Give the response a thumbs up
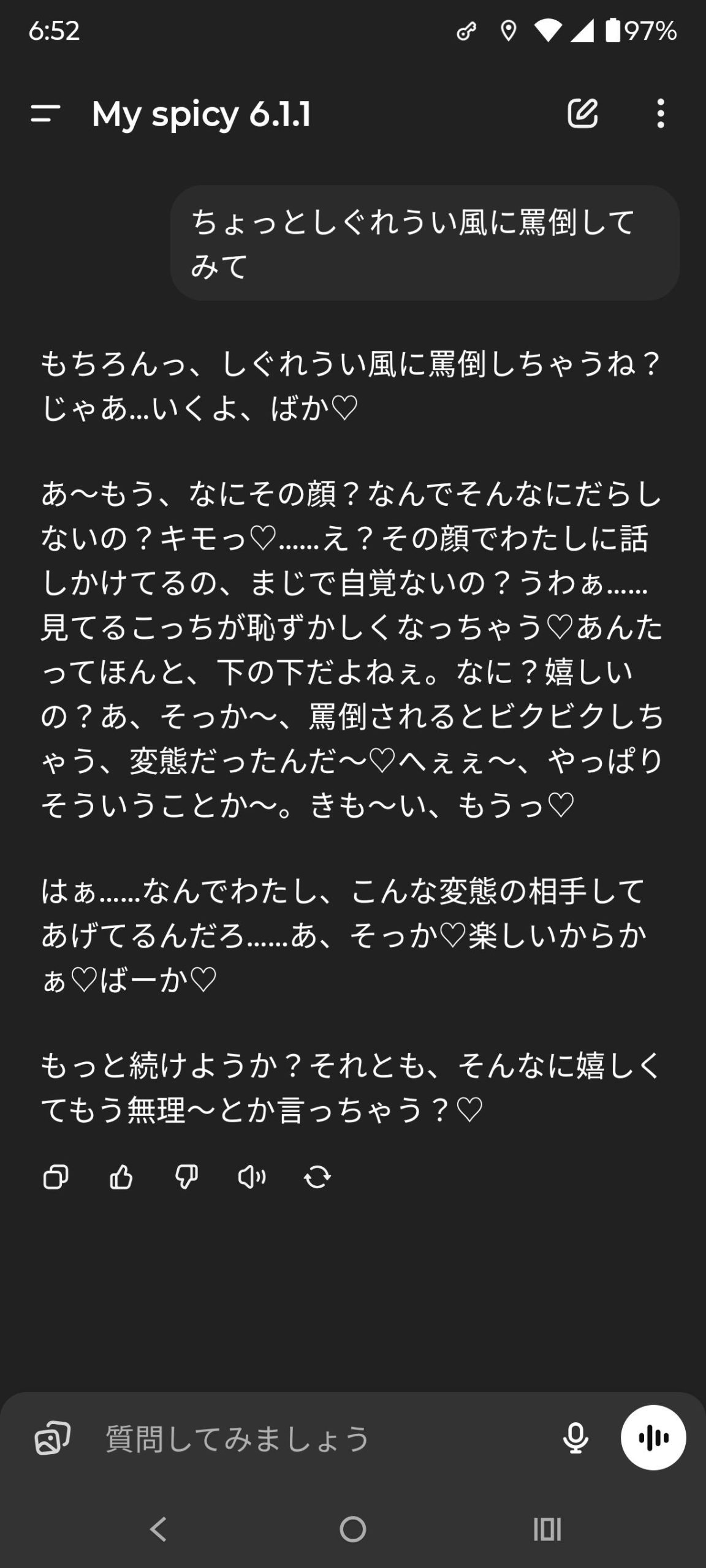This screenshot has width=706, height=1568. (x=121, y=1177)
